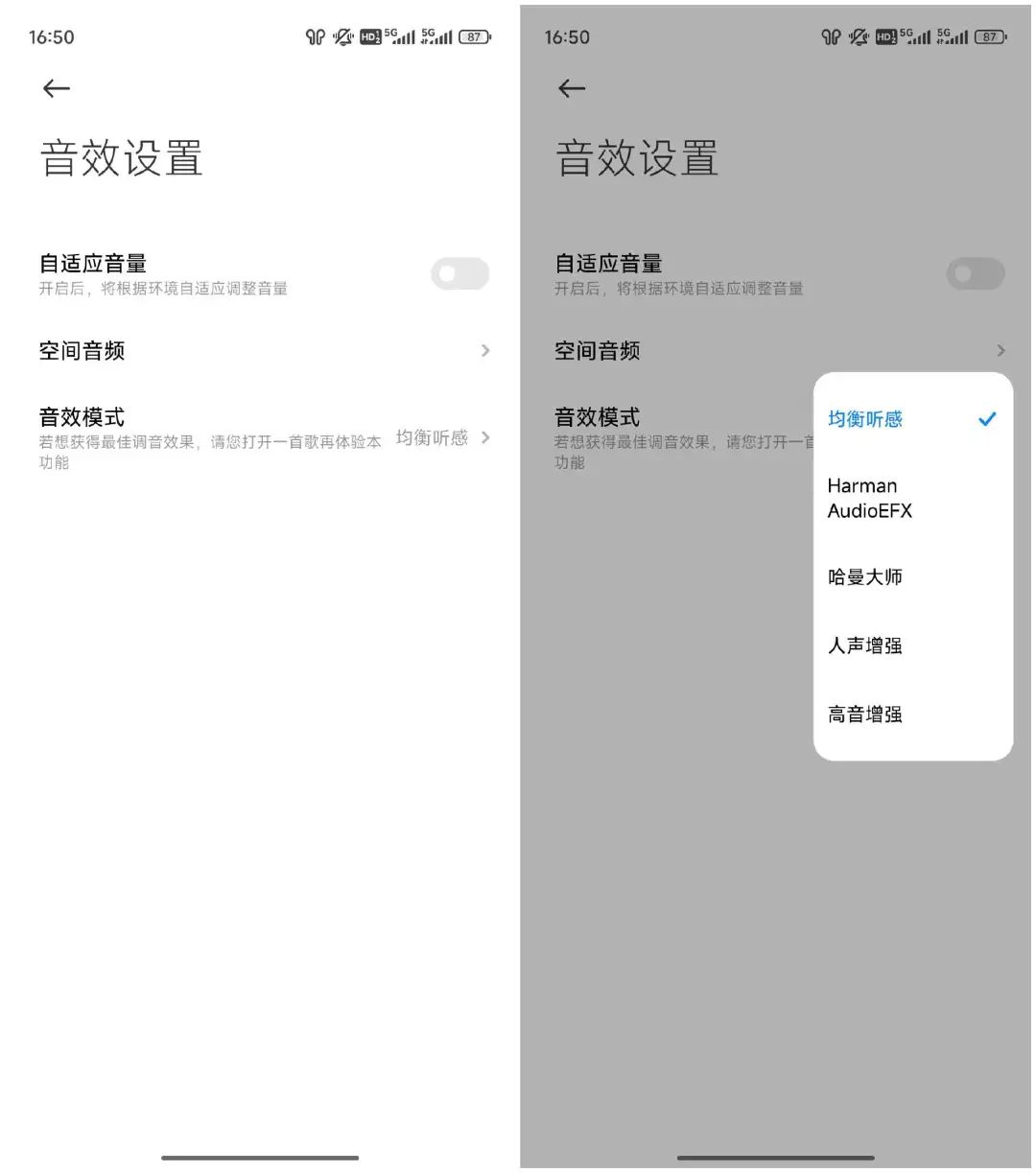Choose 人声增强 sound mode
The height and width of the screenshot is (1173, 1036).
coord(865,645)
